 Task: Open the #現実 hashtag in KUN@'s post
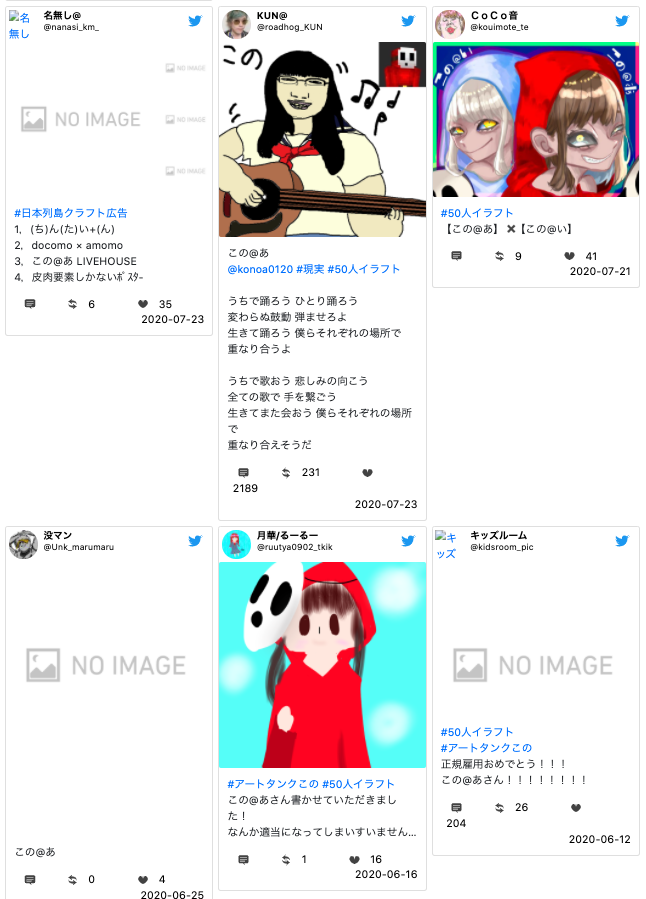tap(310, 269)
